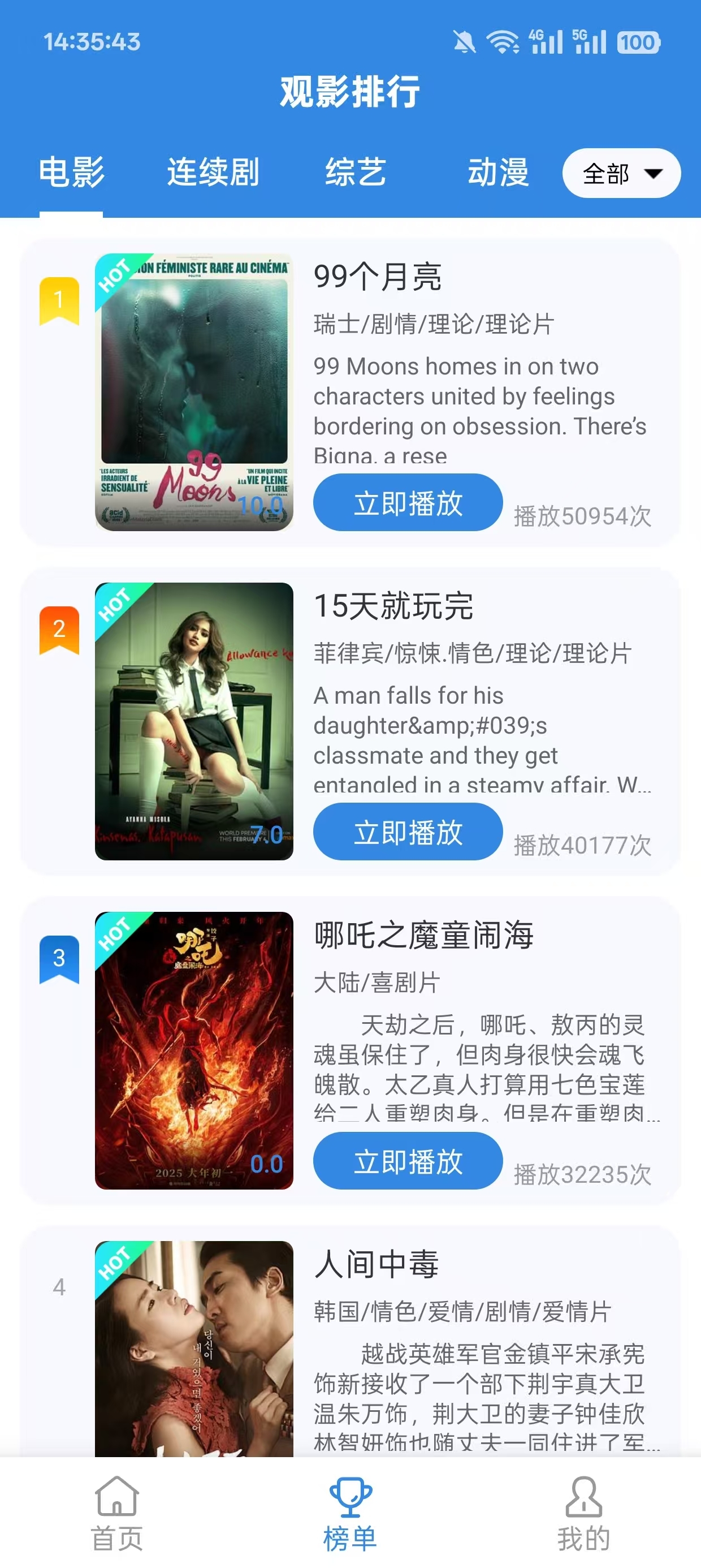Click the 10.0 rating on 99个月亮 poster
The image size is (701, 1568).
point(262,504)
